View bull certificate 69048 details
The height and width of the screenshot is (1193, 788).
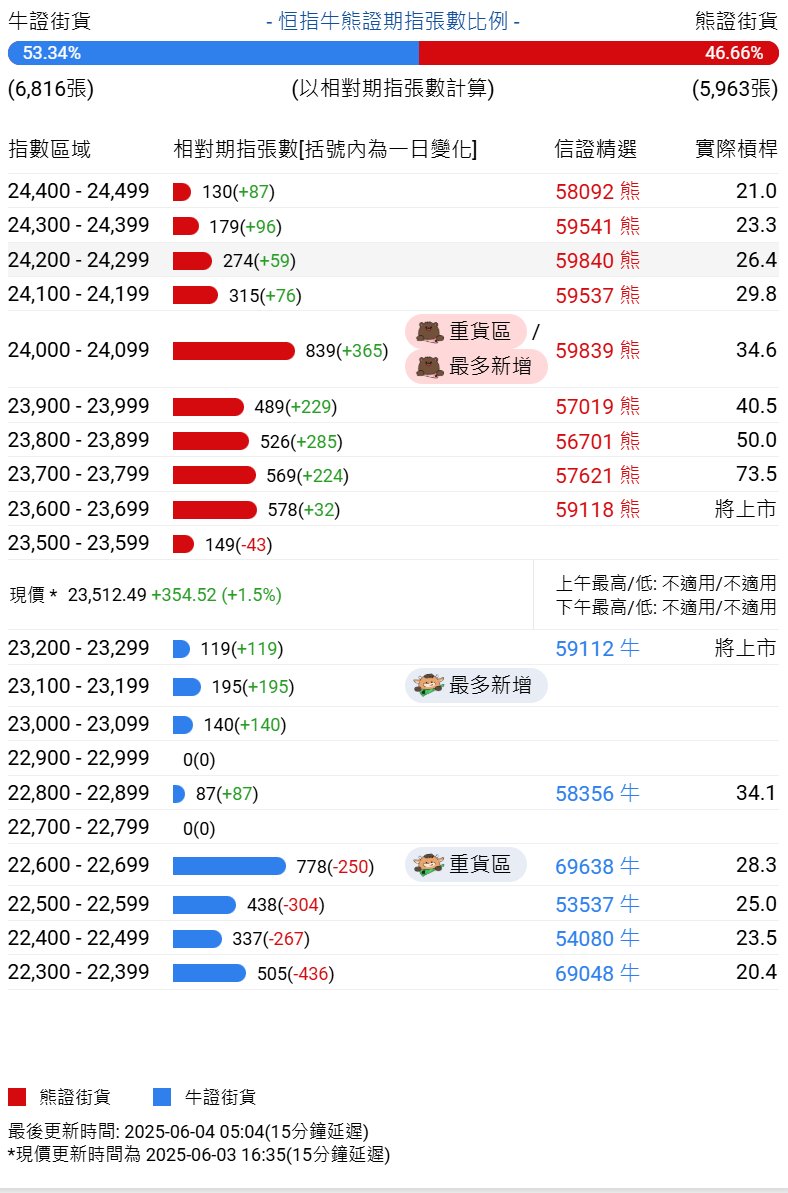tap(597, 972)
